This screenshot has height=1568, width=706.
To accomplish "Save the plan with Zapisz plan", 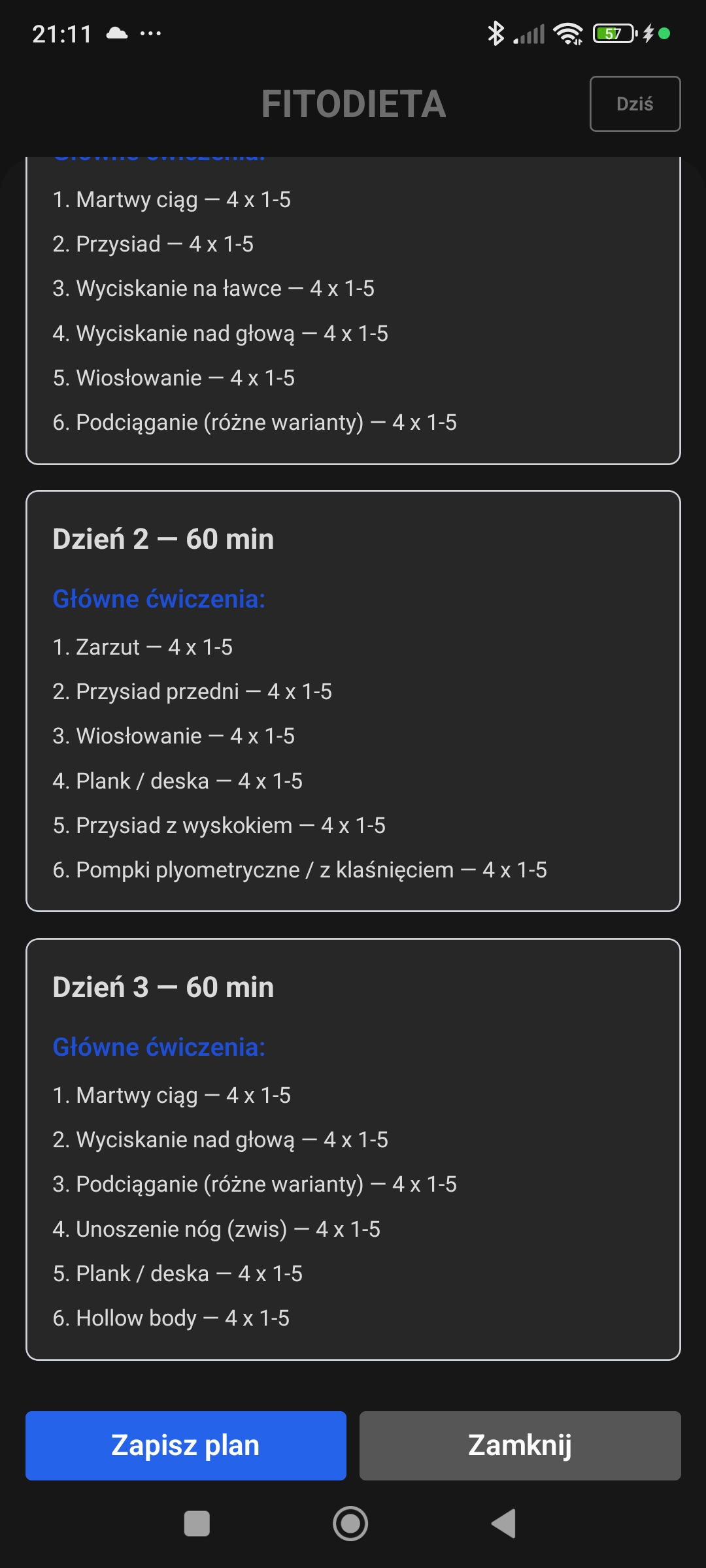I will pyautogui.click(x=186, y=1445).
